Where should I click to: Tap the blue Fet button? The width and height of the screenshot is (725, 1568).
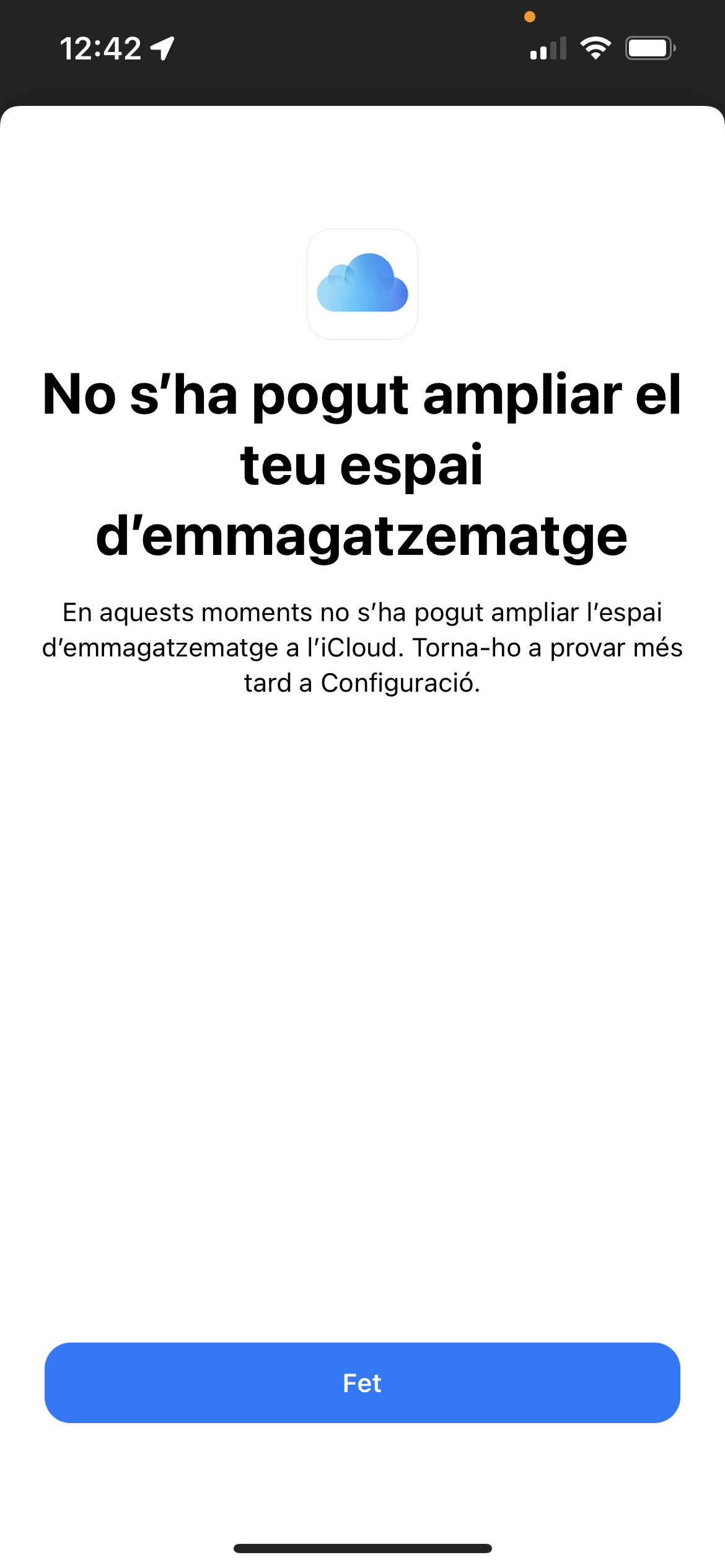pos(362,1383)
